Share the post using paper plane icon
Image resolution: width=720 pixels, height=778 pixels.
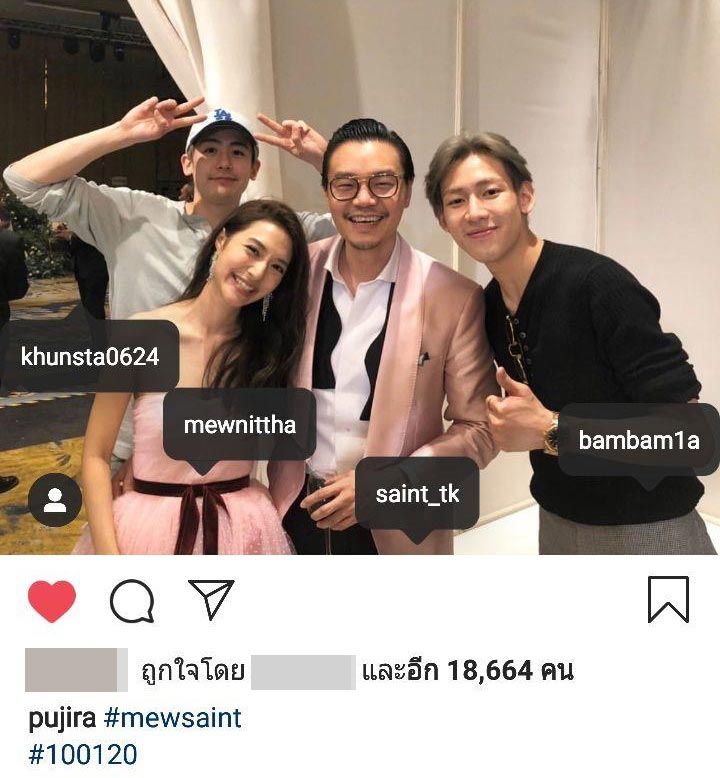(x=211, y=597)
